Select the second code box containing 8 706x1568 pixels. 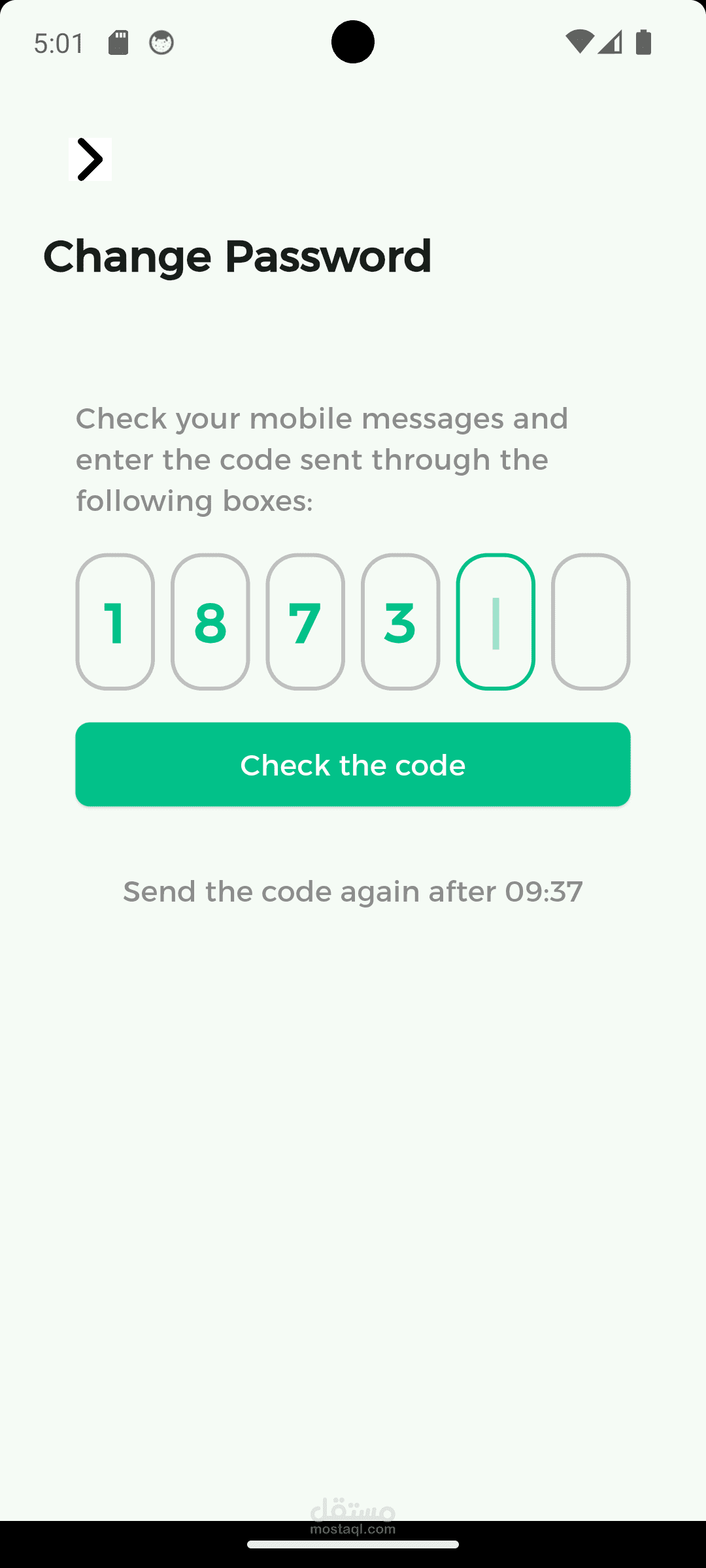[210, 622]
